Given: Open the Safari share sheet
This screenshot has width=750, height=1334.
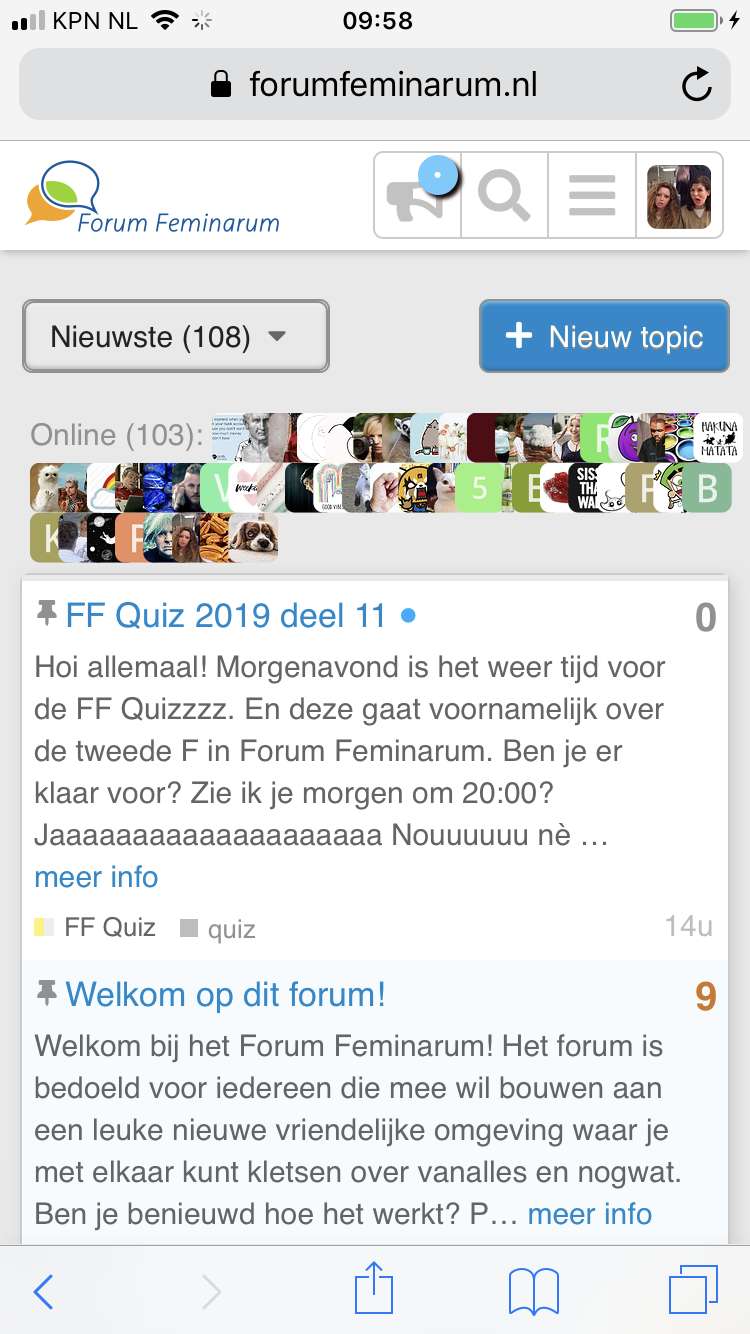Looking at the screenshot, I should coord(375,1288).
